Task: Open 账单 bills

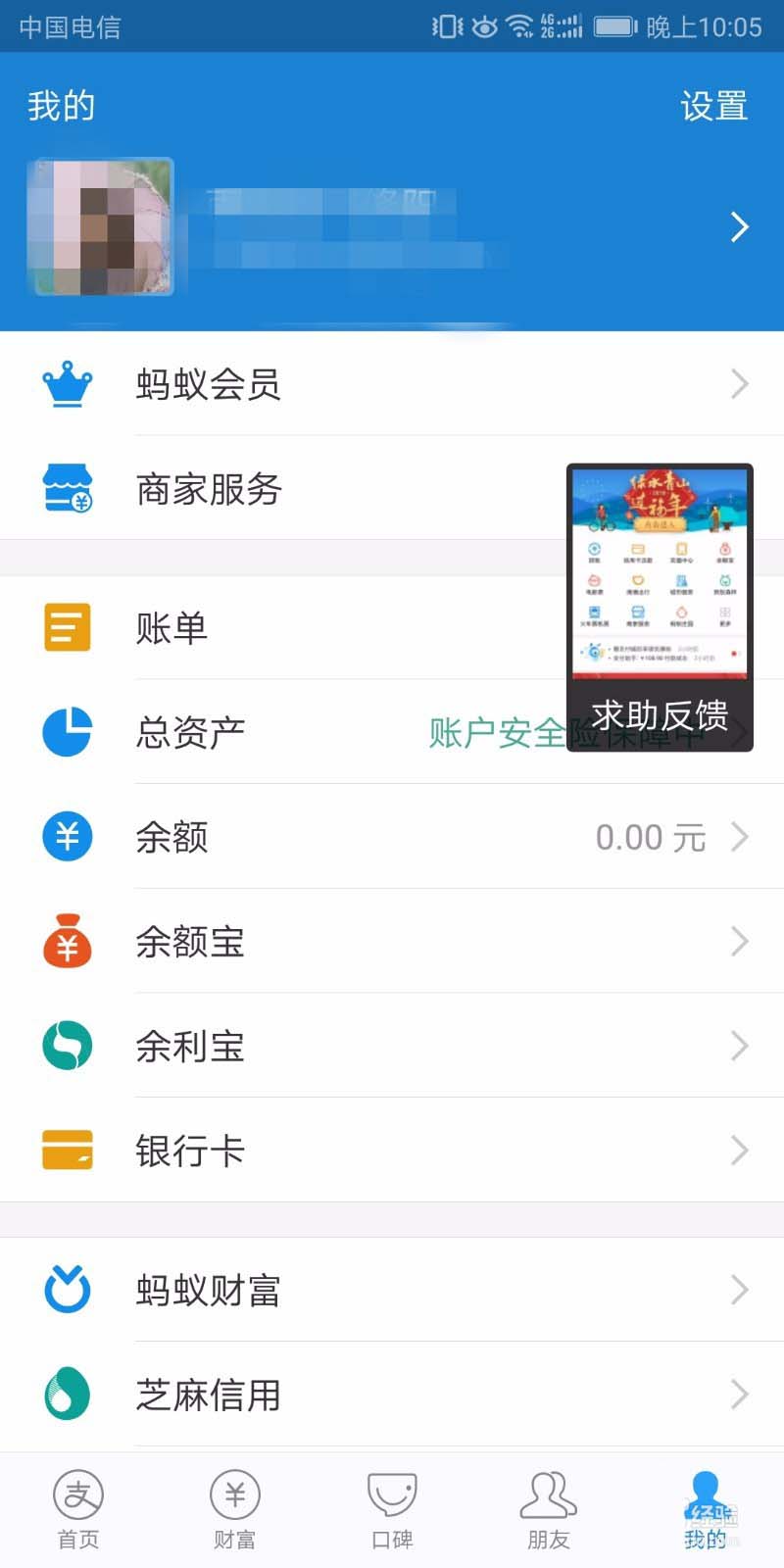Action: tap(294, 628)
